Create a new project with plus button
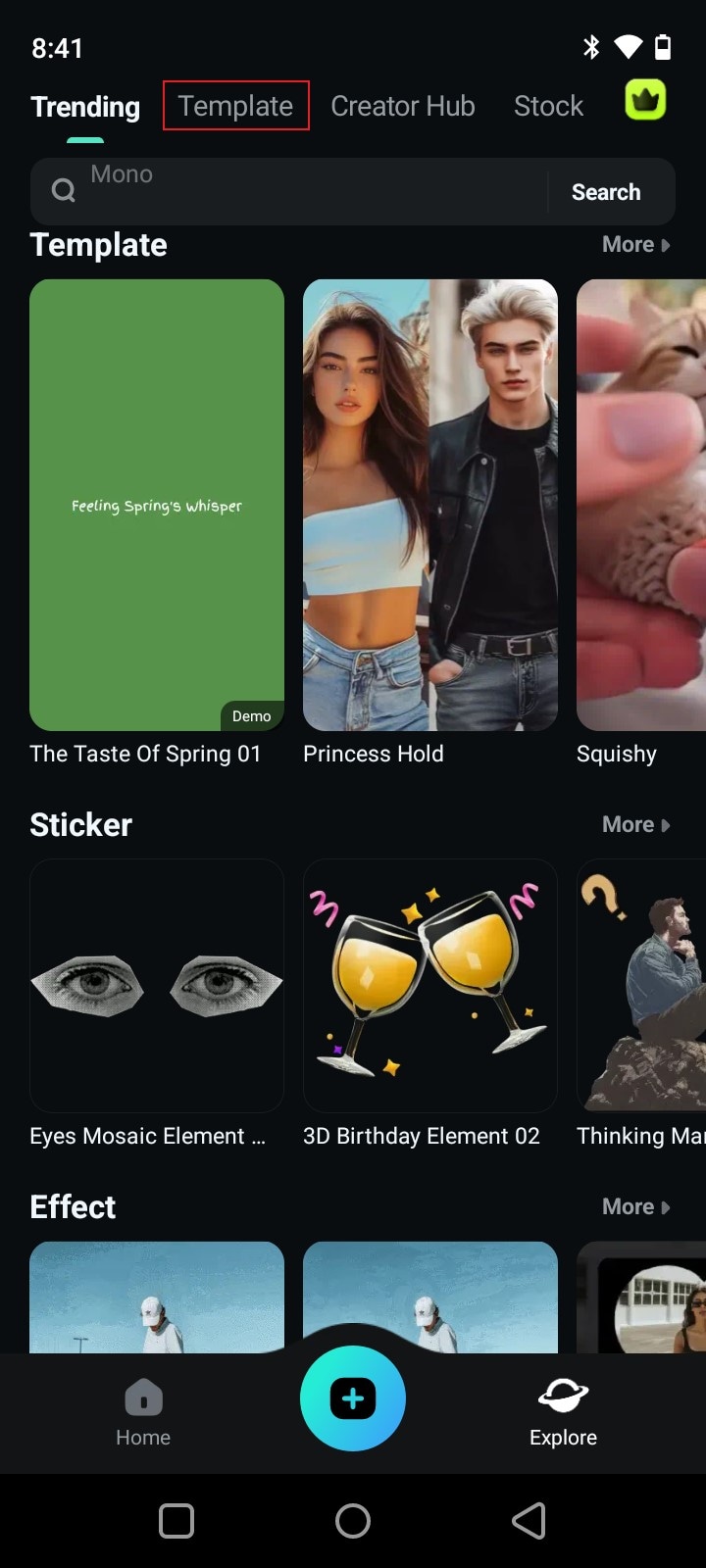 [353, 1398]
